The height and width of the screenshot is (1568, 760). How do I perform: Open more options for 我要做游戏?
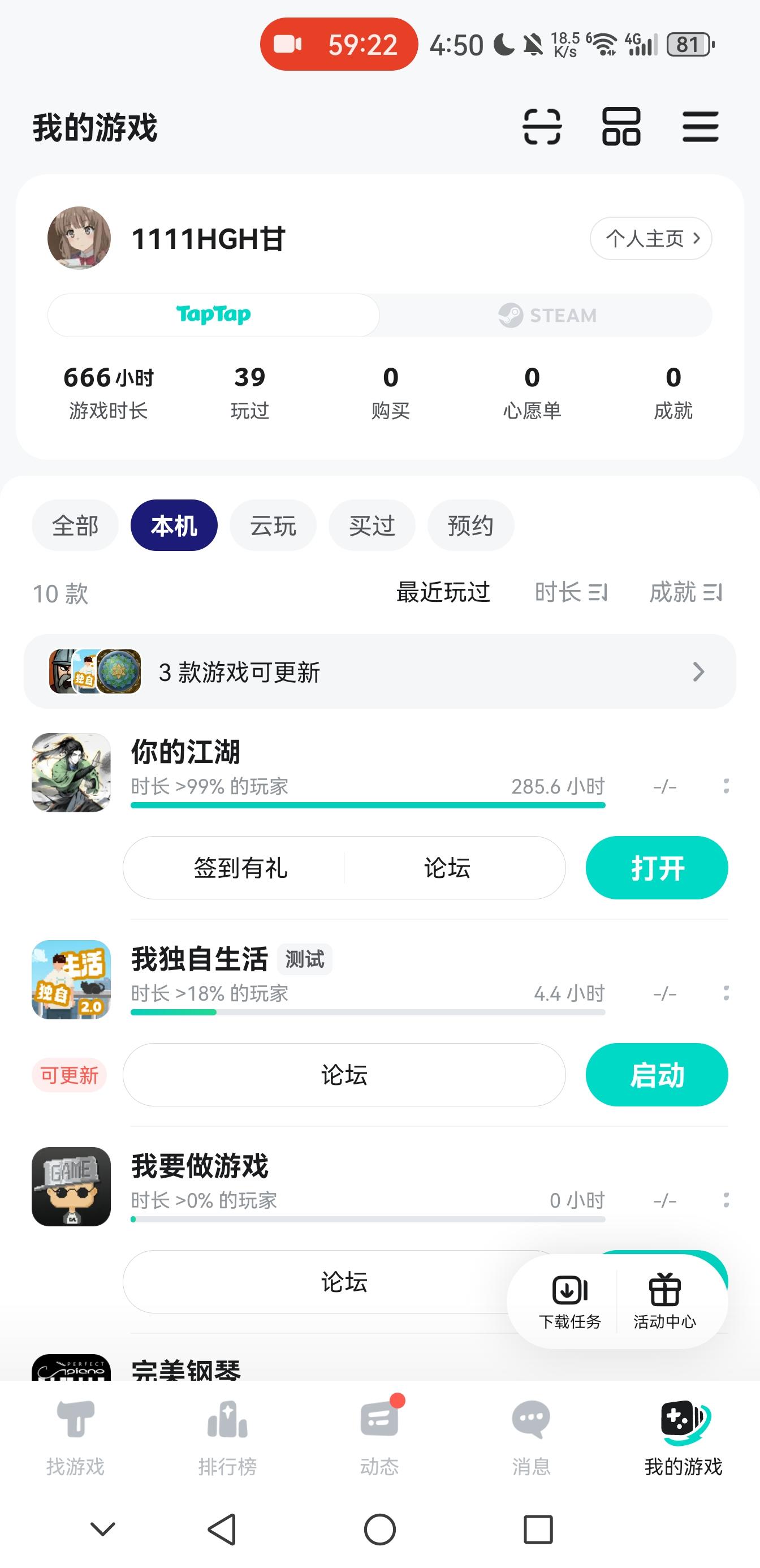click(x=726, y=1200)
